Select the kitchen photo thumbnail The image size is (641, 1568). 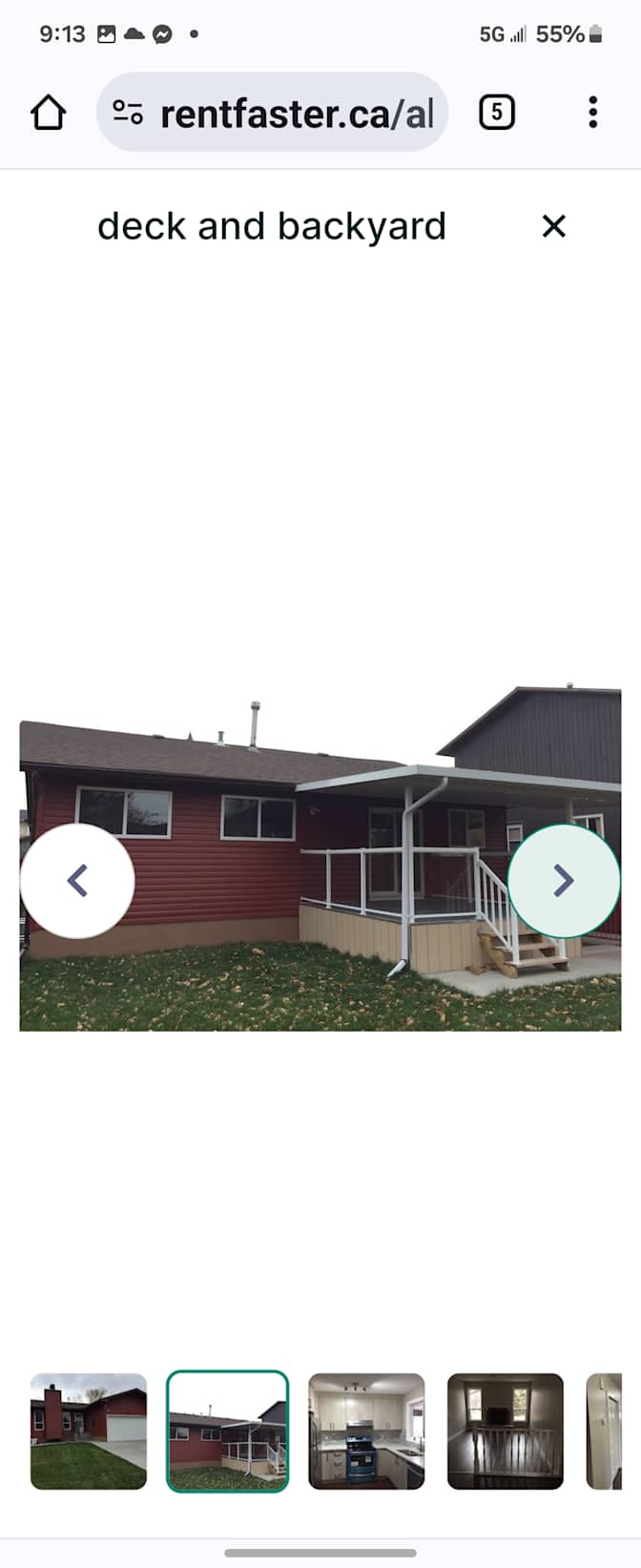click(366, 1431)
